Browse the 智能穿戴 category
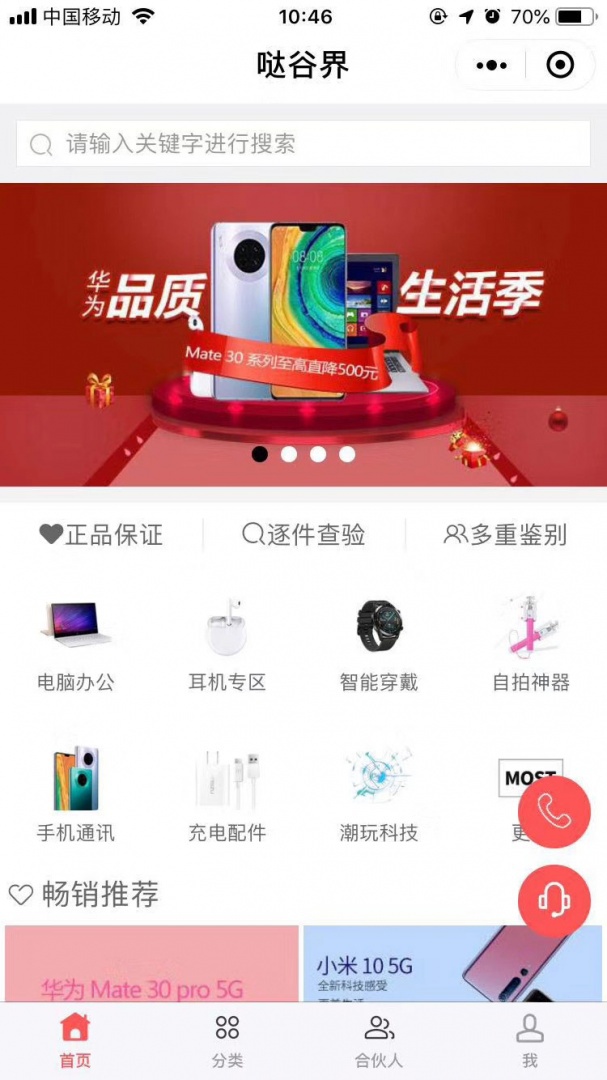Viewport: 607px width, 1080px height. coord(378,645)
